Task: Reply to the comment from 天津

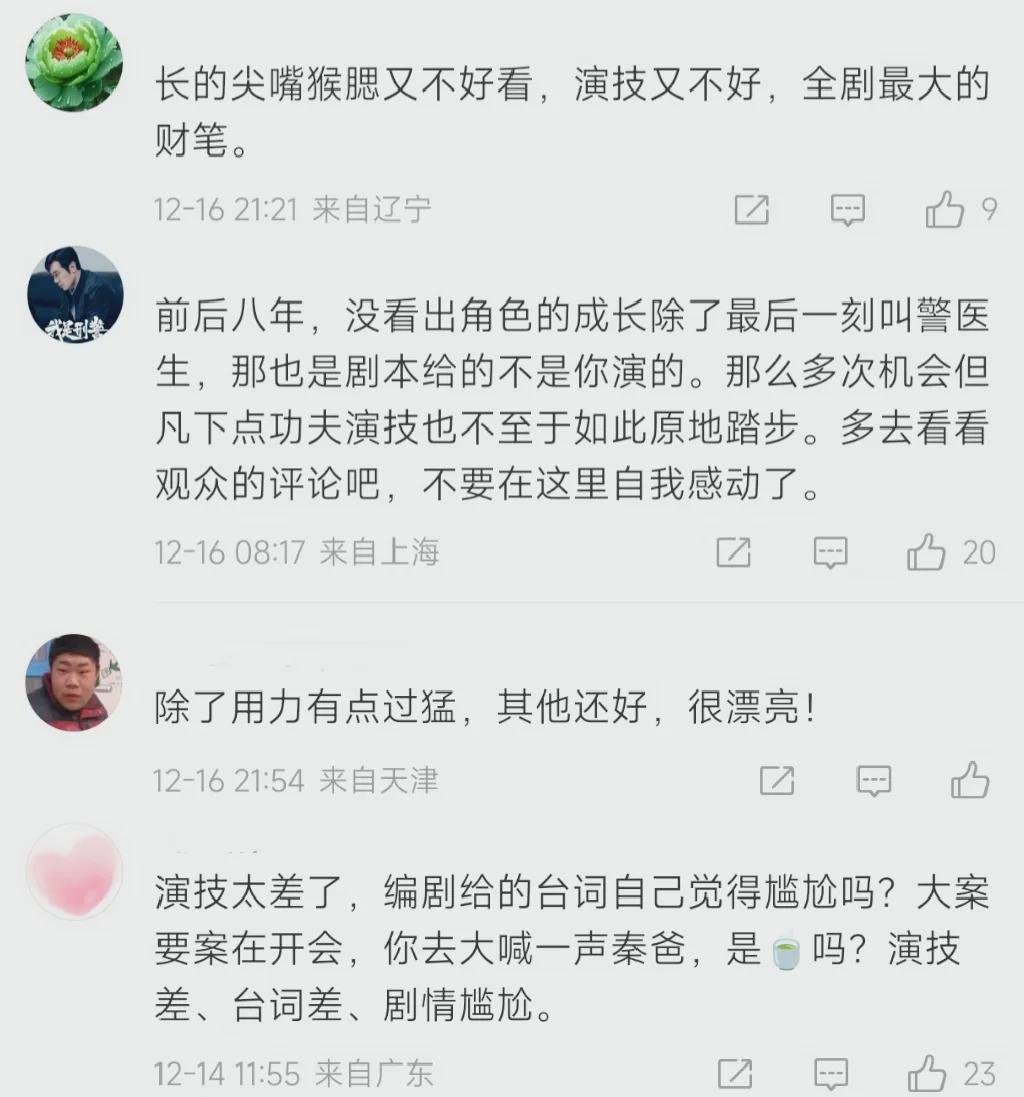Action: pyautogui.click(x=874, y=781)
